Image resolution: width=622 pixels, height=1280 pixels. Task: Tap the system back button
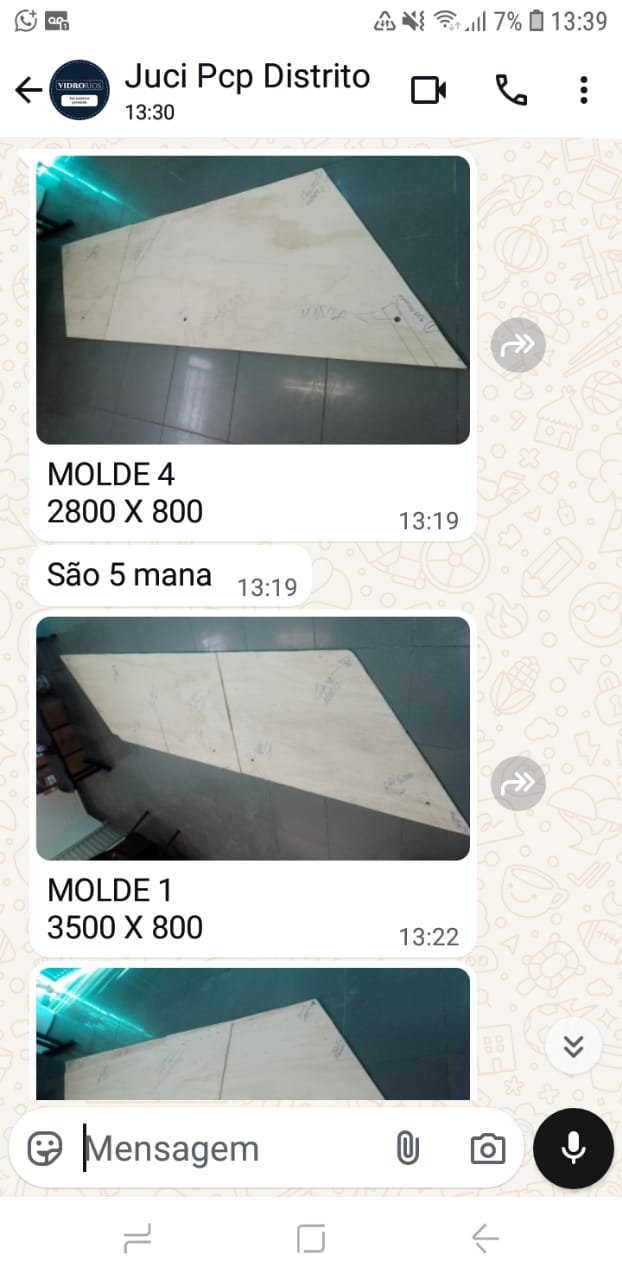pos(485,1240)
